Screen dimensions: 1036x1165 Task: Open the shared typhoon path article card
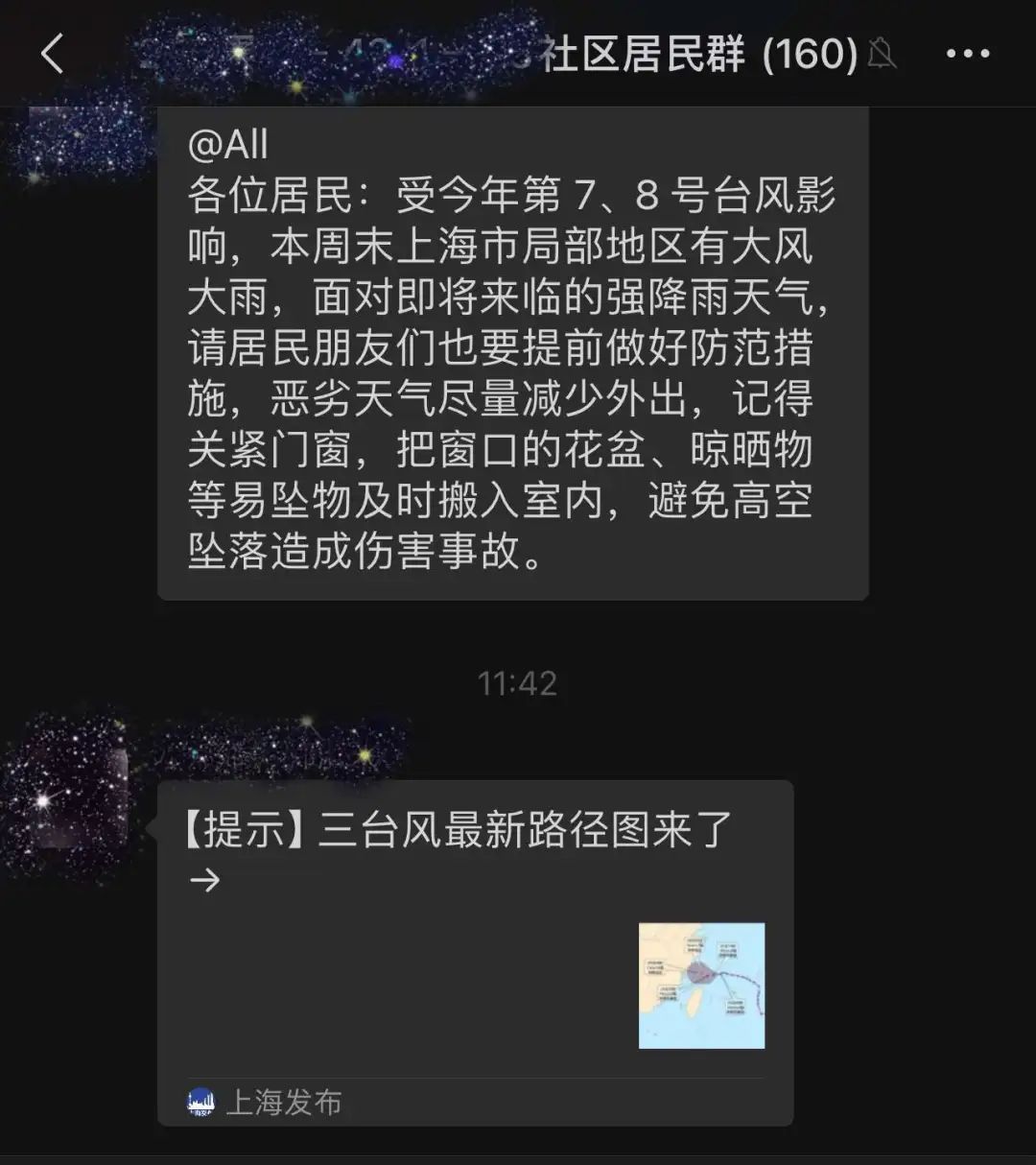click(475, 950)
